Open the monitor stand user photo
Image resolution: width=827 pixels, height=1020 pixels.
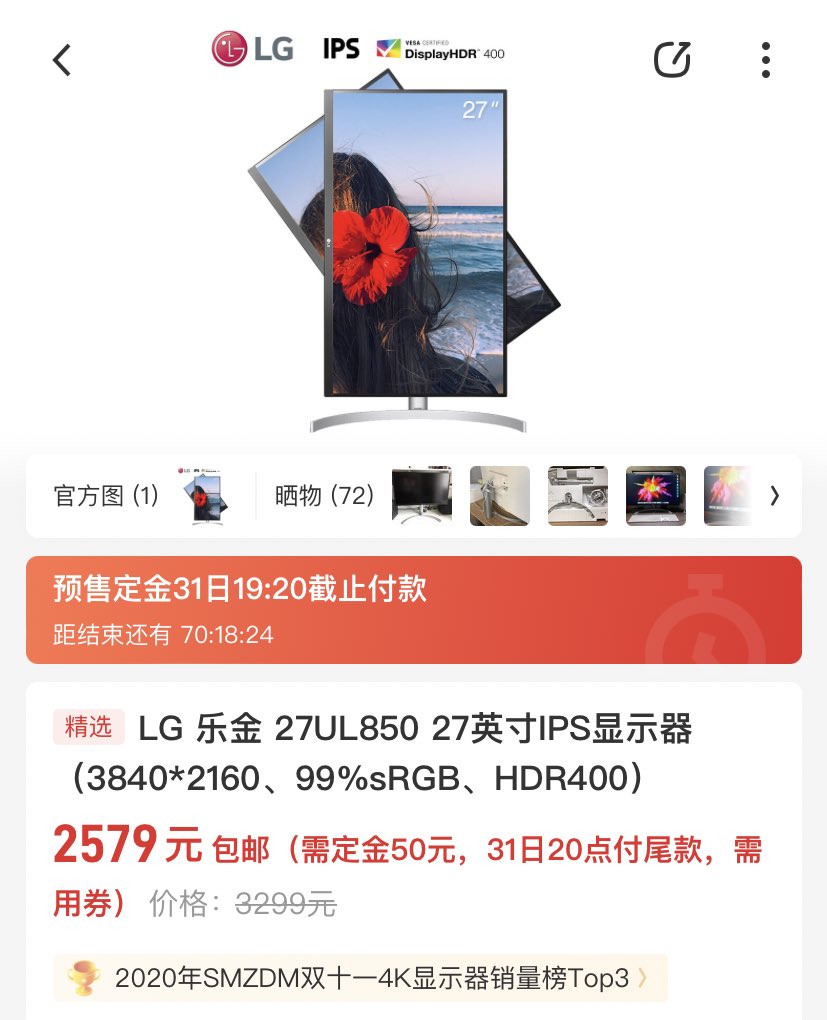pos(499,495)
